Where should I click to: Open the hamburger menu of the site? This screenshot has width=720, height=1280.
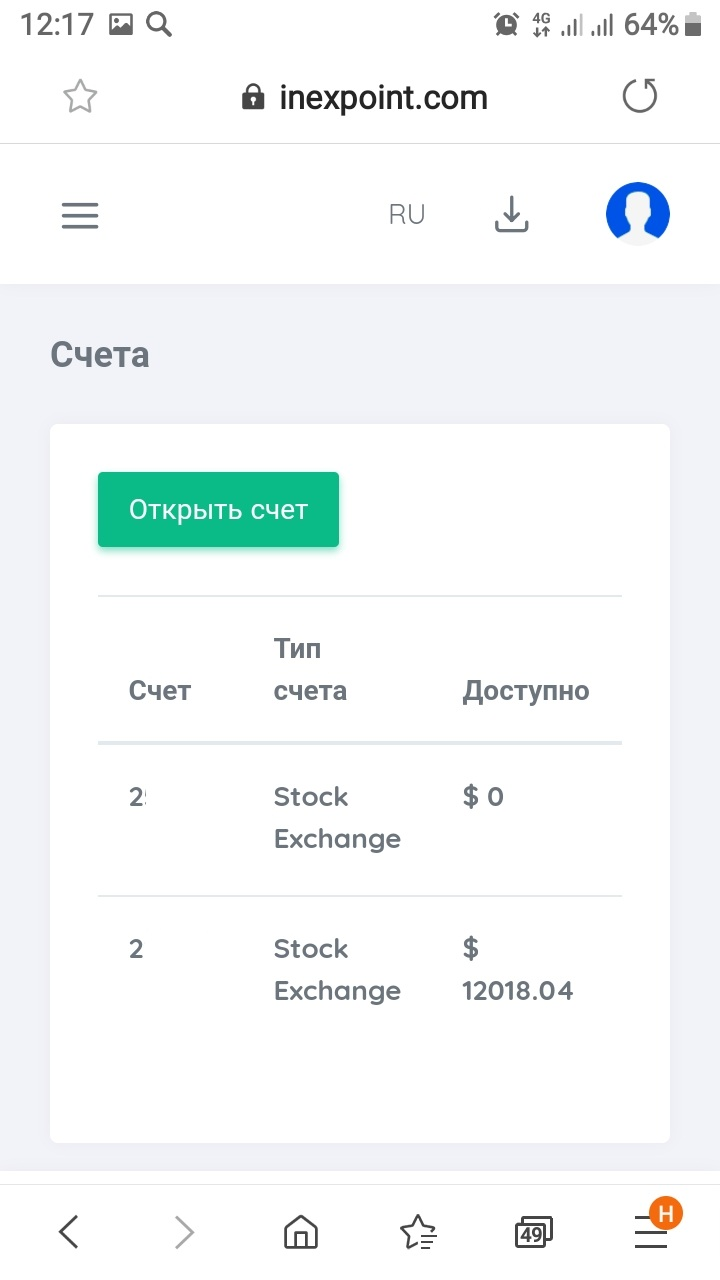(80, 216)
